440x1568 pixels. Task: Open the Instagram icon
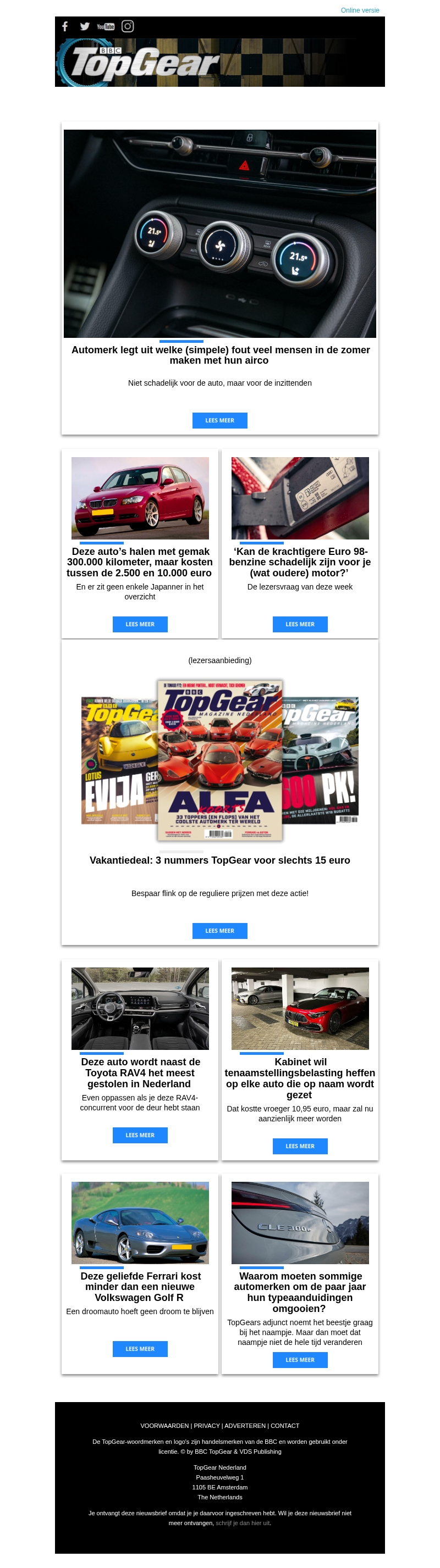pos(128,26)
